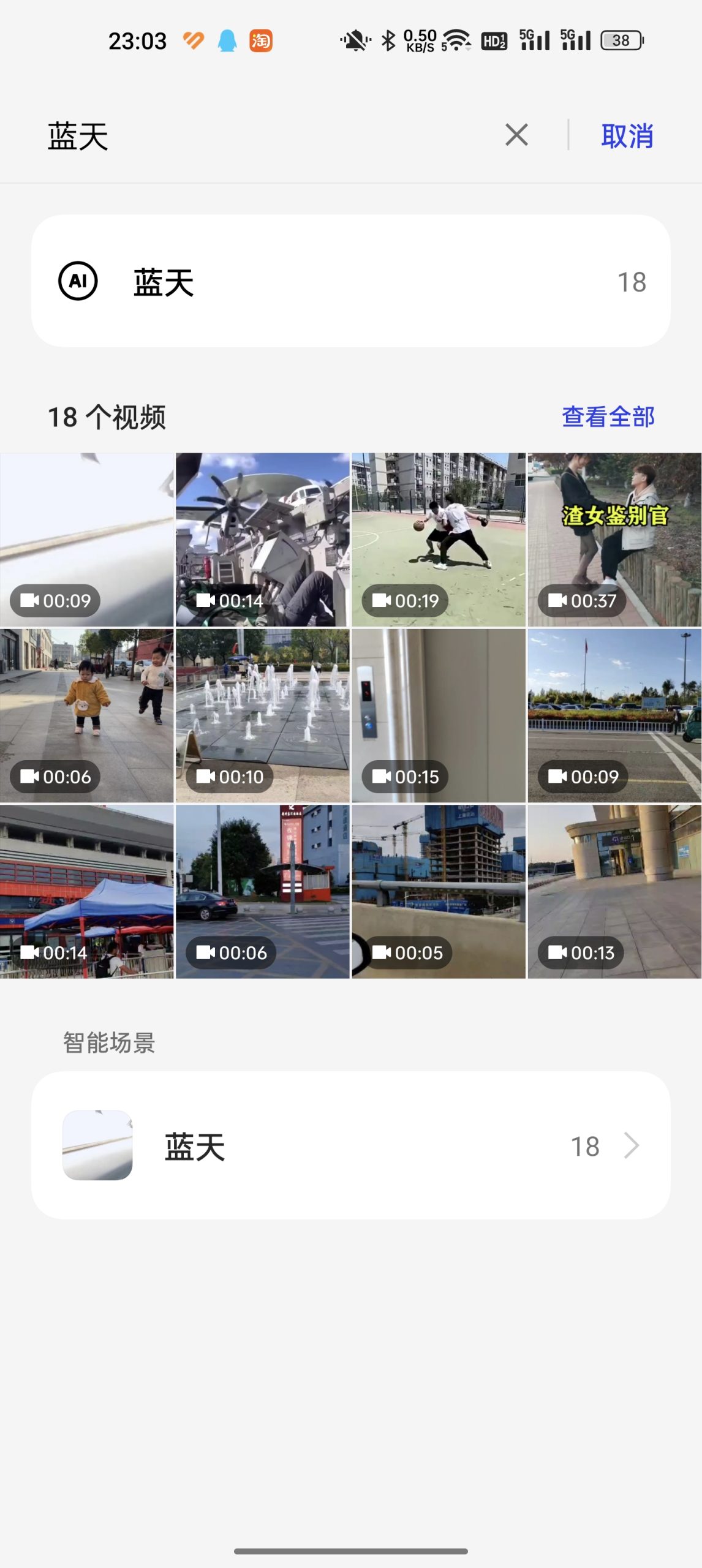Open the 00:37 渣女鉴别官 video

(x=614, y=539)
